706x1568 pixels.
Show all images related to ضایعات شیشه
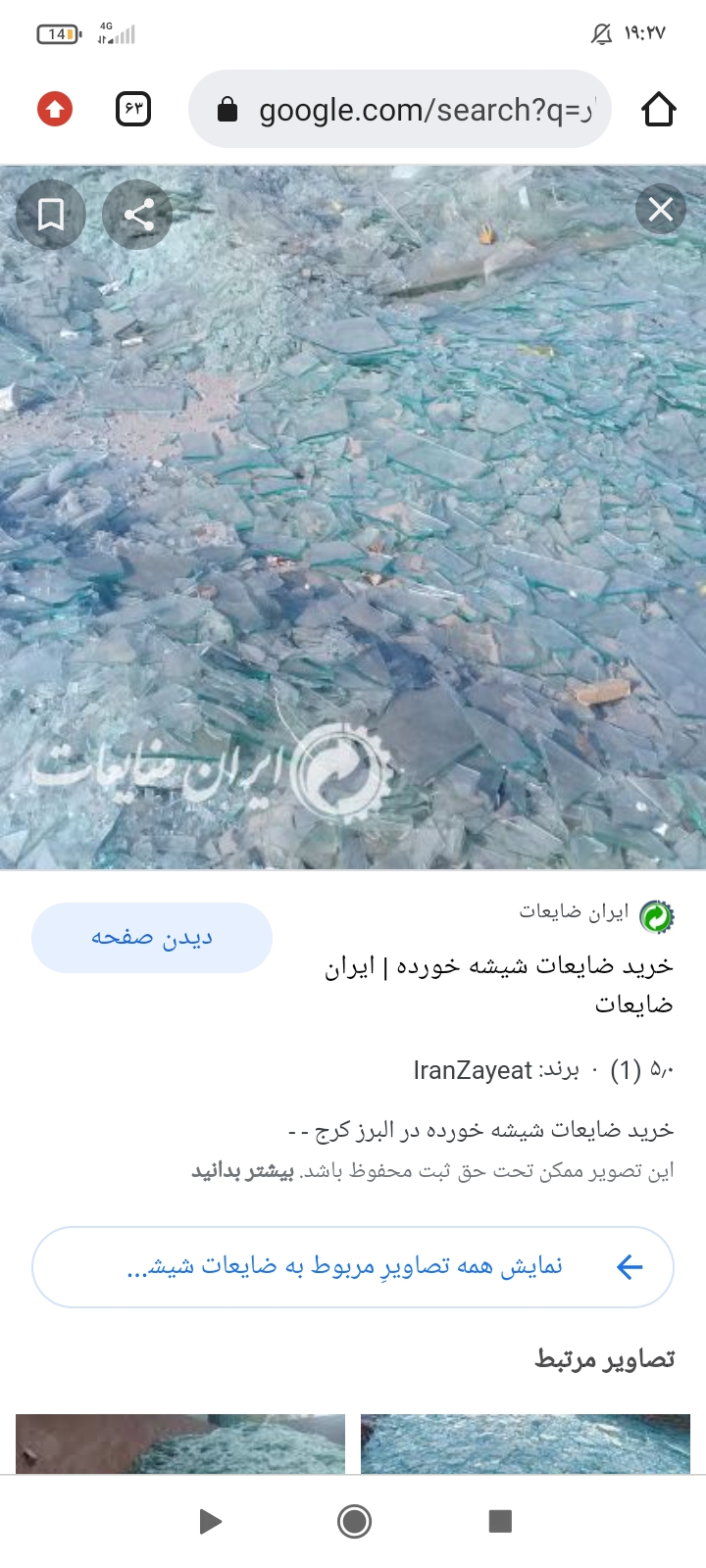pyautogui.click(x=353, y=1267)
